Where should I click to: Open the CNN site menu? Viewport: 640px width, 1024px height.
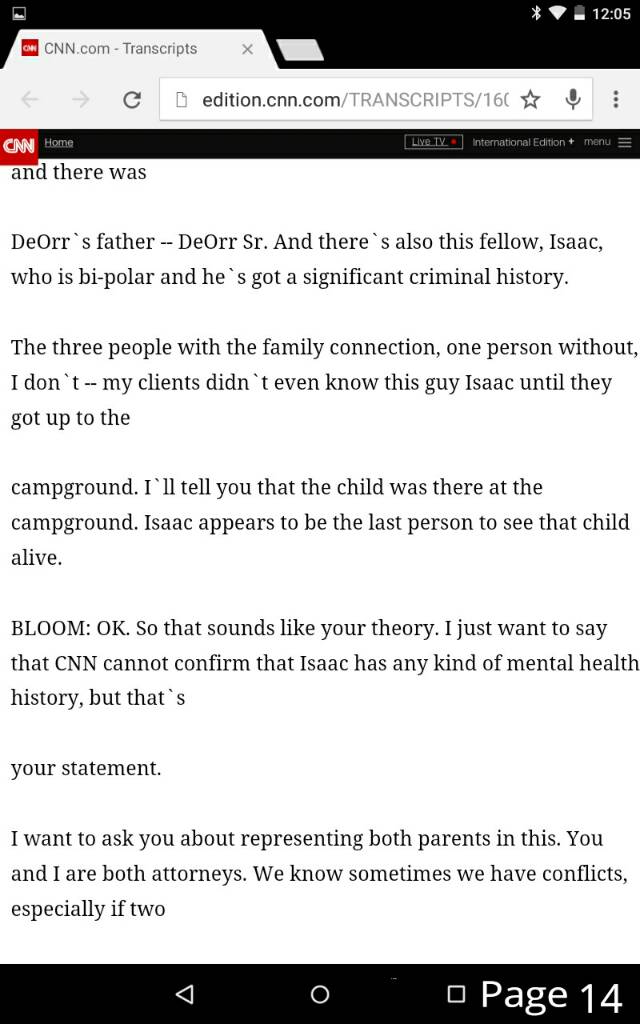click(608, 142)
